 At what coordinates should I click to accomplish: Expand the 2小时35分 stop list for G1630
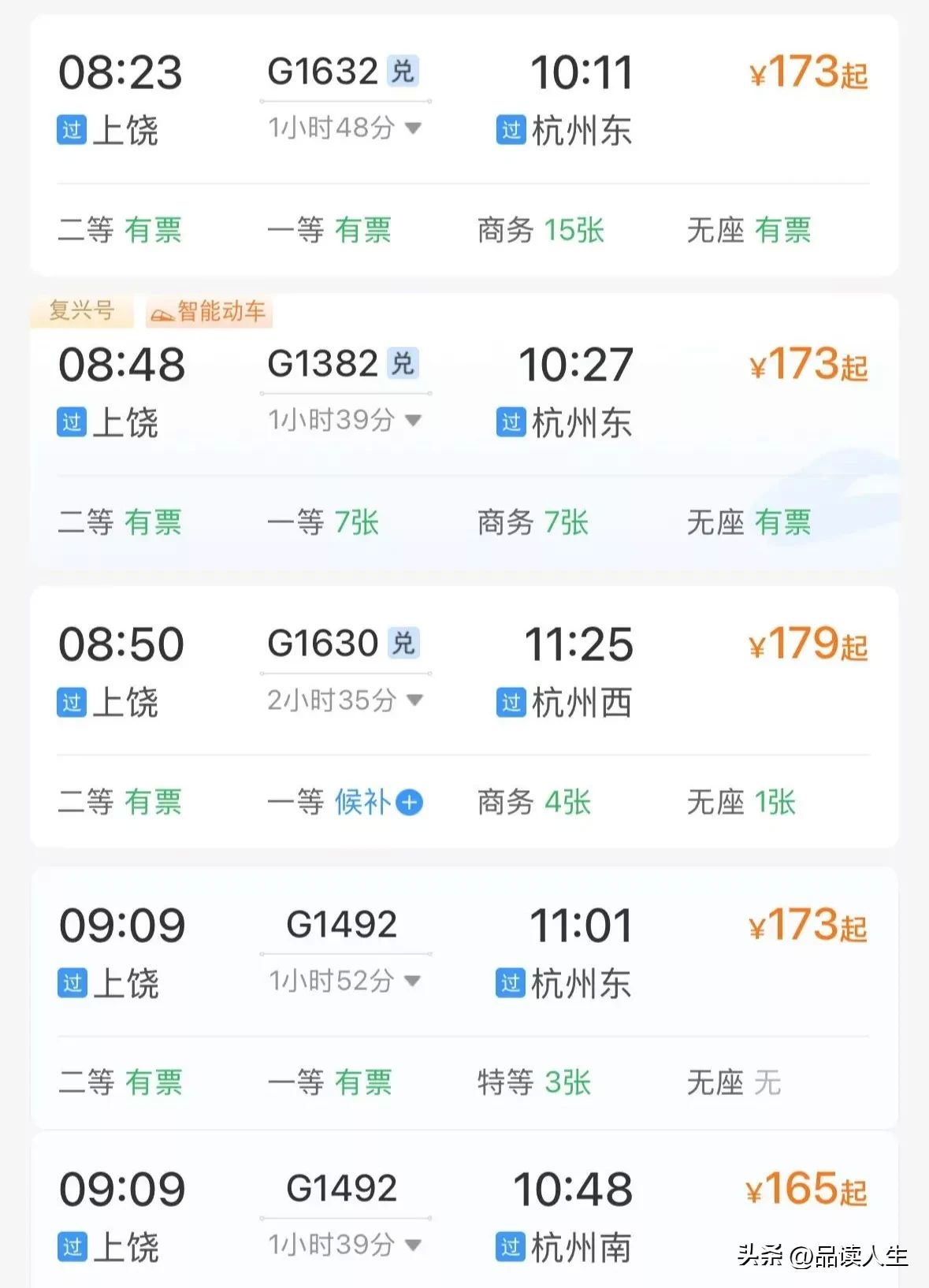pyautogui.click(x=414, y=700)
